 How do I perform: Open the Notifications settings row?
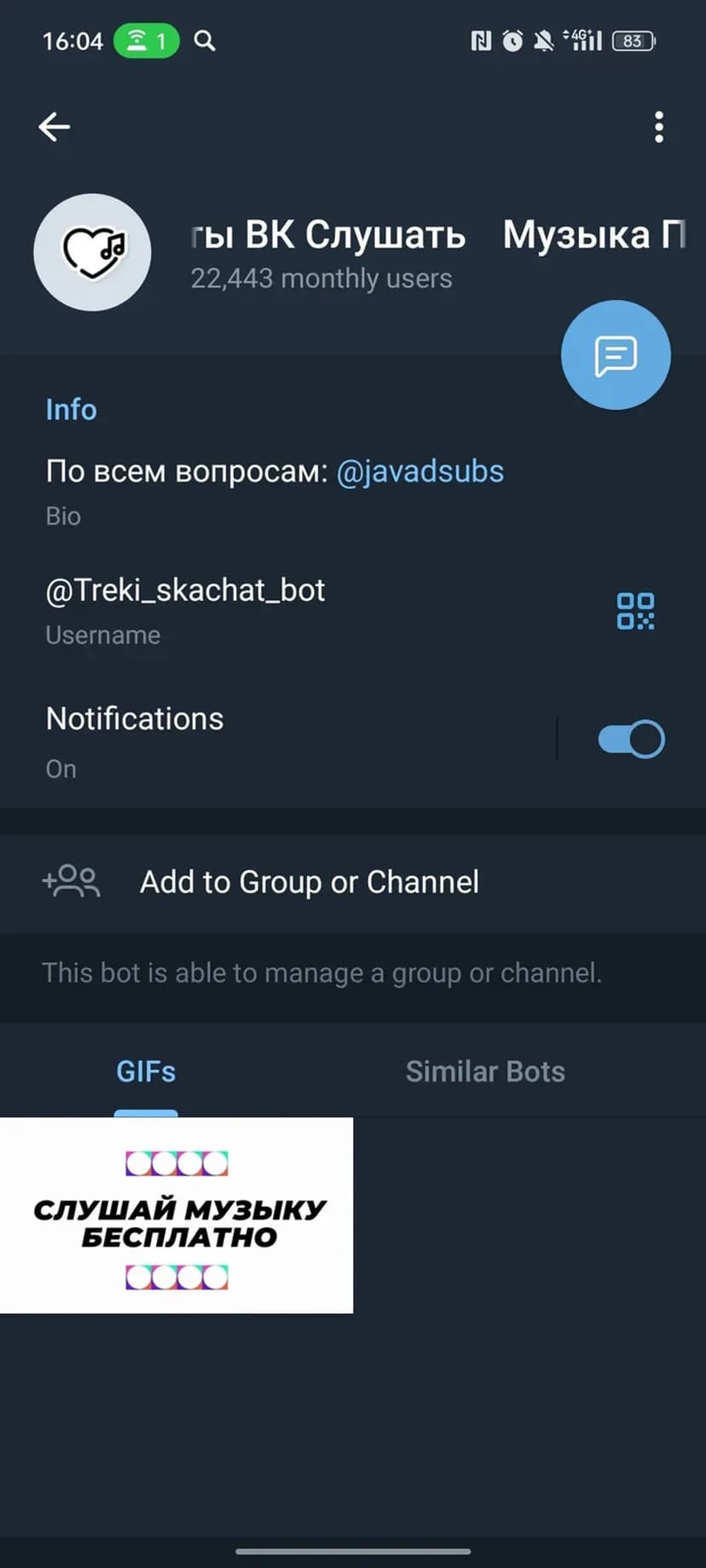tap(256, 739)
